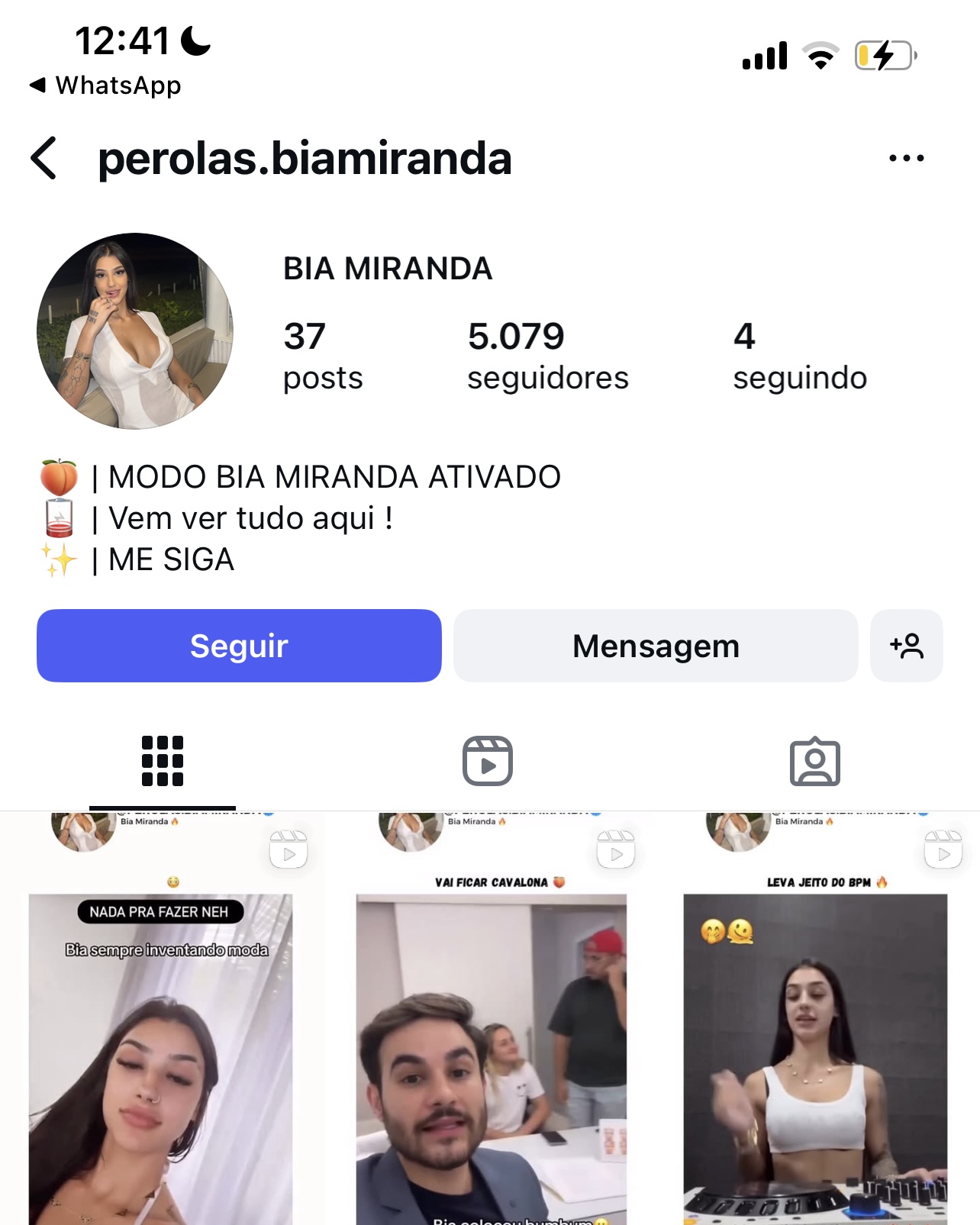The height and width of the screenshot is (1225, 980).
Task: Tap the Seguir button
Action: (x=239, y=646)
